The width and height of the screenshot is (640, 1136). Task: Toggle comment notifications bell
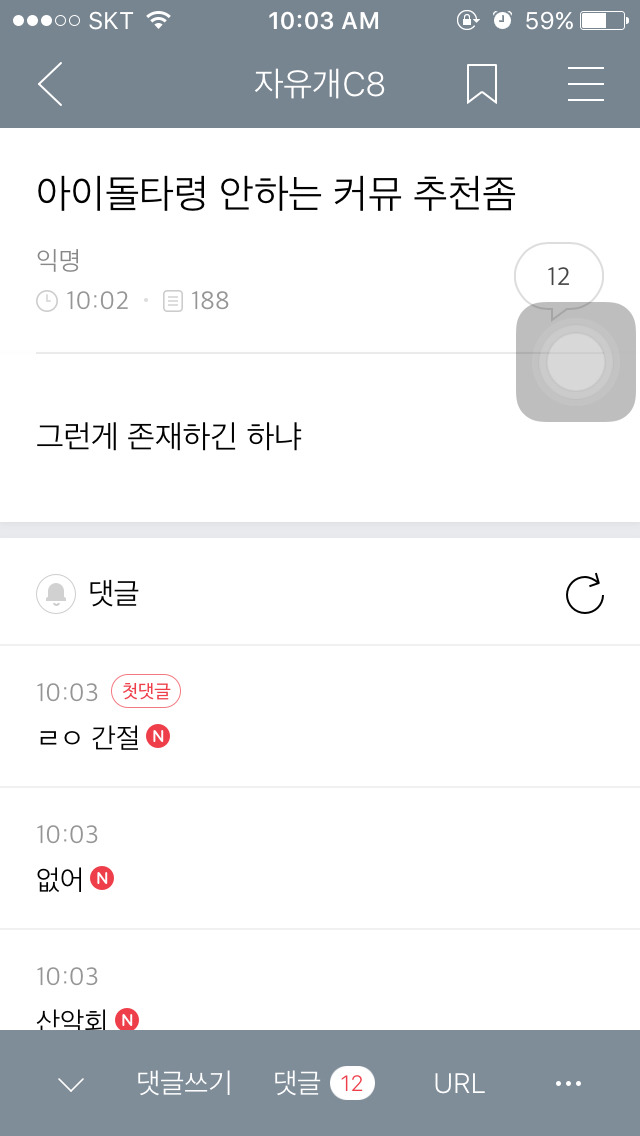(56, 594)
